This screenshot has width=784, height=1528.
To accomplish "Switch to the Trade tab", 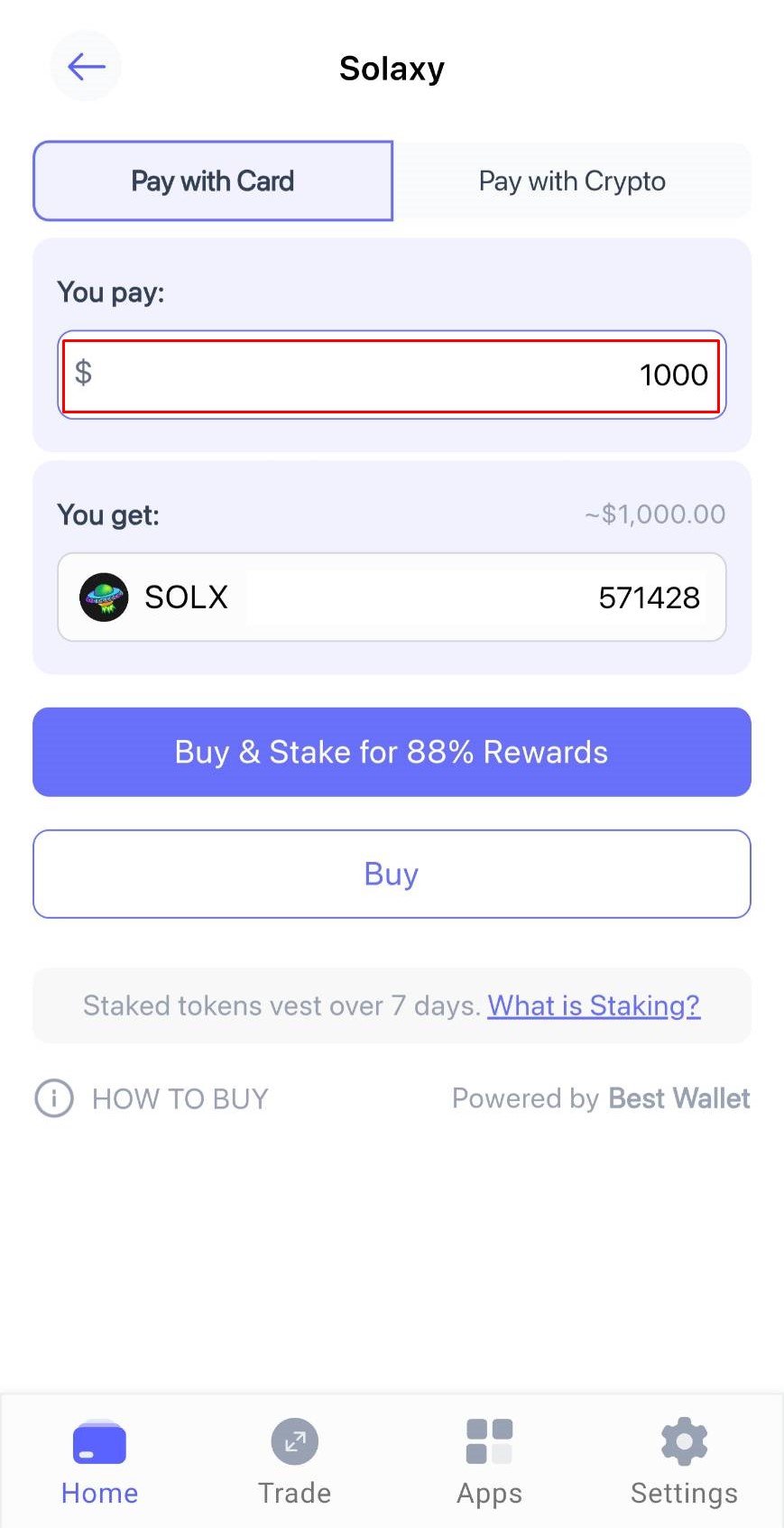I will click(x=294, y=1462).
